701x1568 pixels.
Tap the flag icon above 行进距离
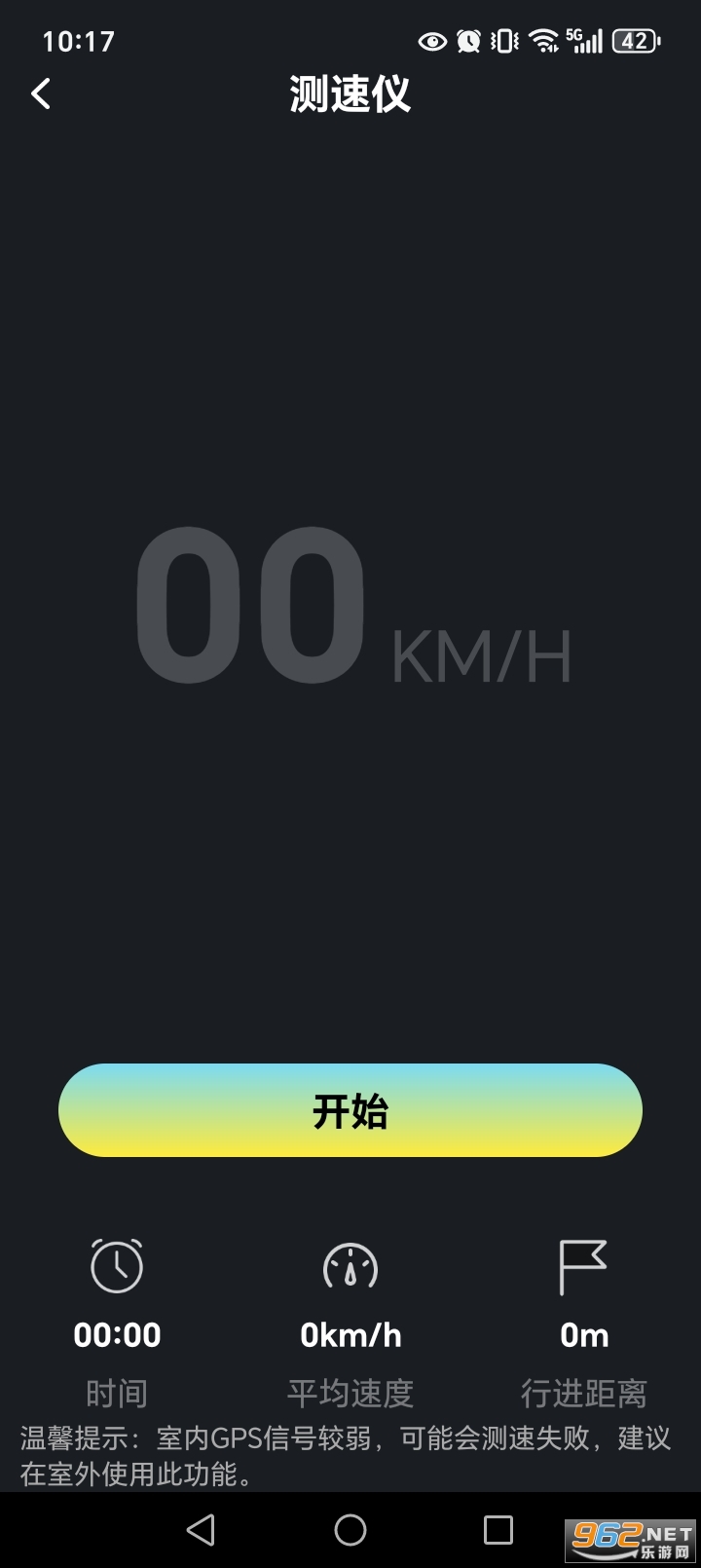pos(583,1268)
